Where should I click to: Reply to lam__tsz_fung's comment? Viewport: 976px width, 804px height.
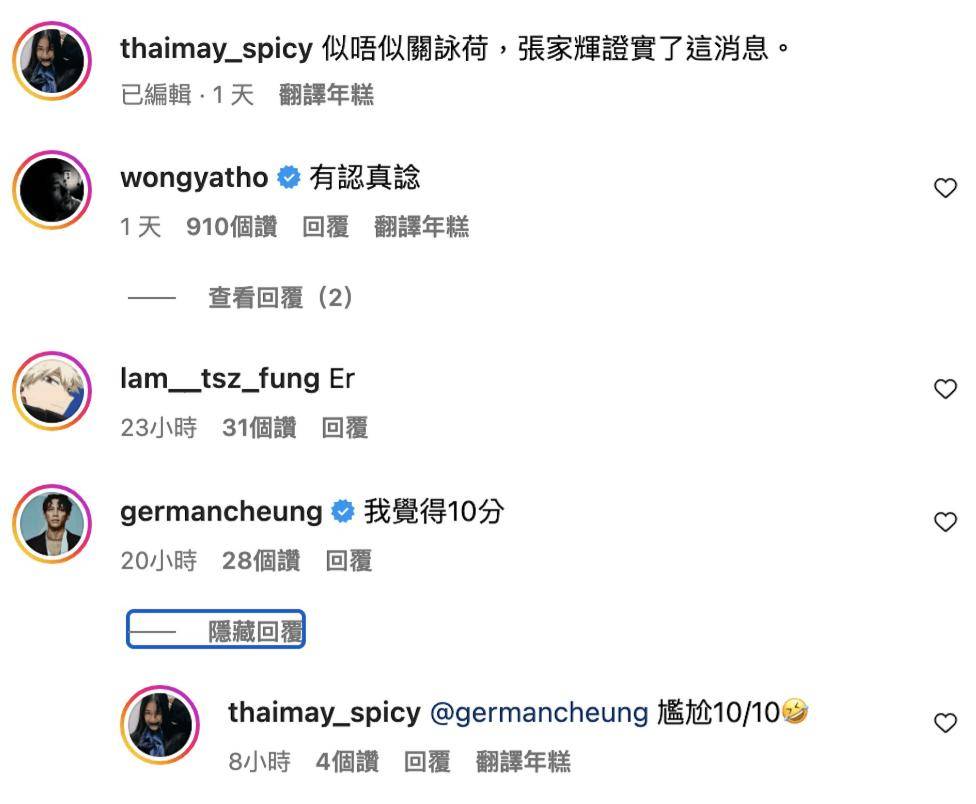click(x=344, y=428)
